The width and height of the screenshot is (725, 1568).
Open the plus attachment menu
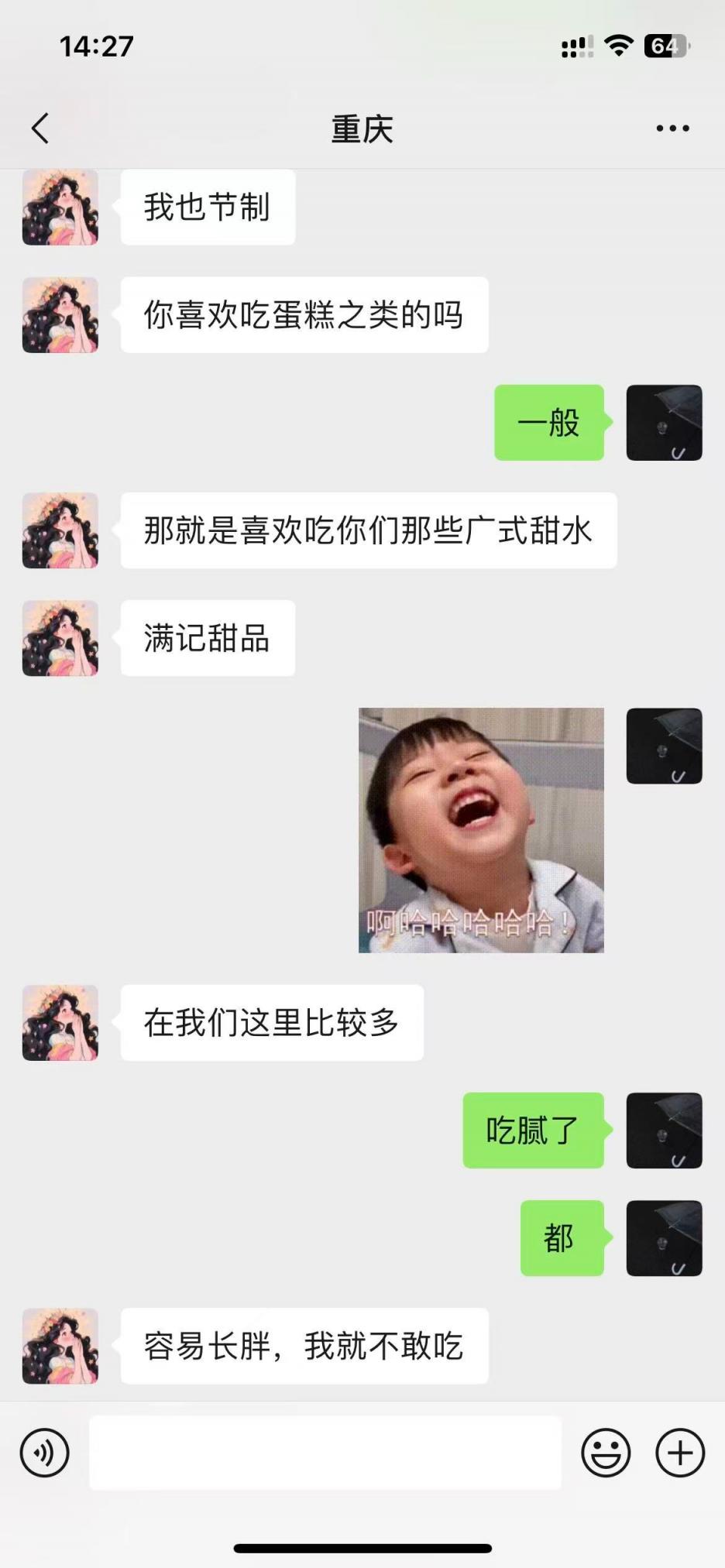click(x=680, y=1453)
